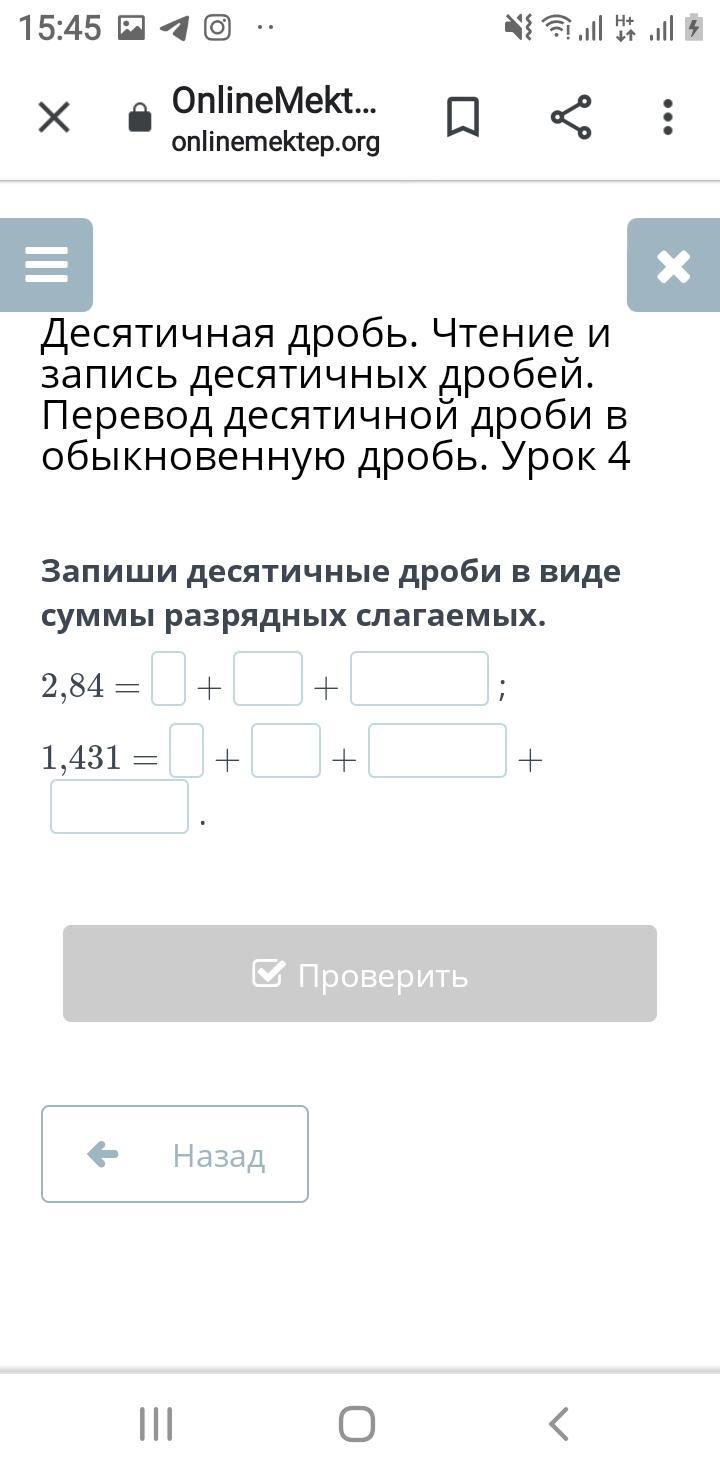Select the first box for 2,84

coord(169,679)
